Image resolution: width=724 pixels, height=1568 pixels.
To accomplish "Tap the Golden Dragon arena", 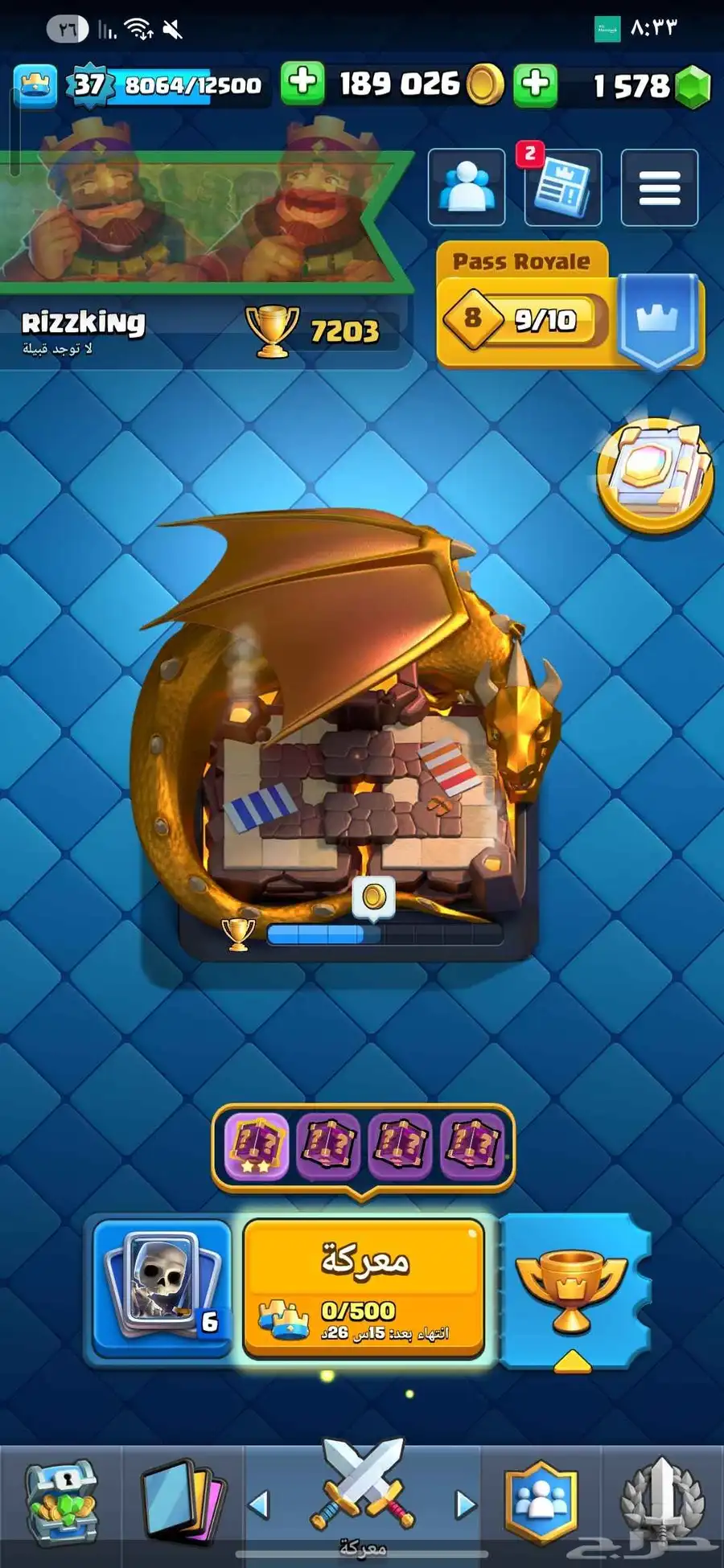I will point(354,748).
